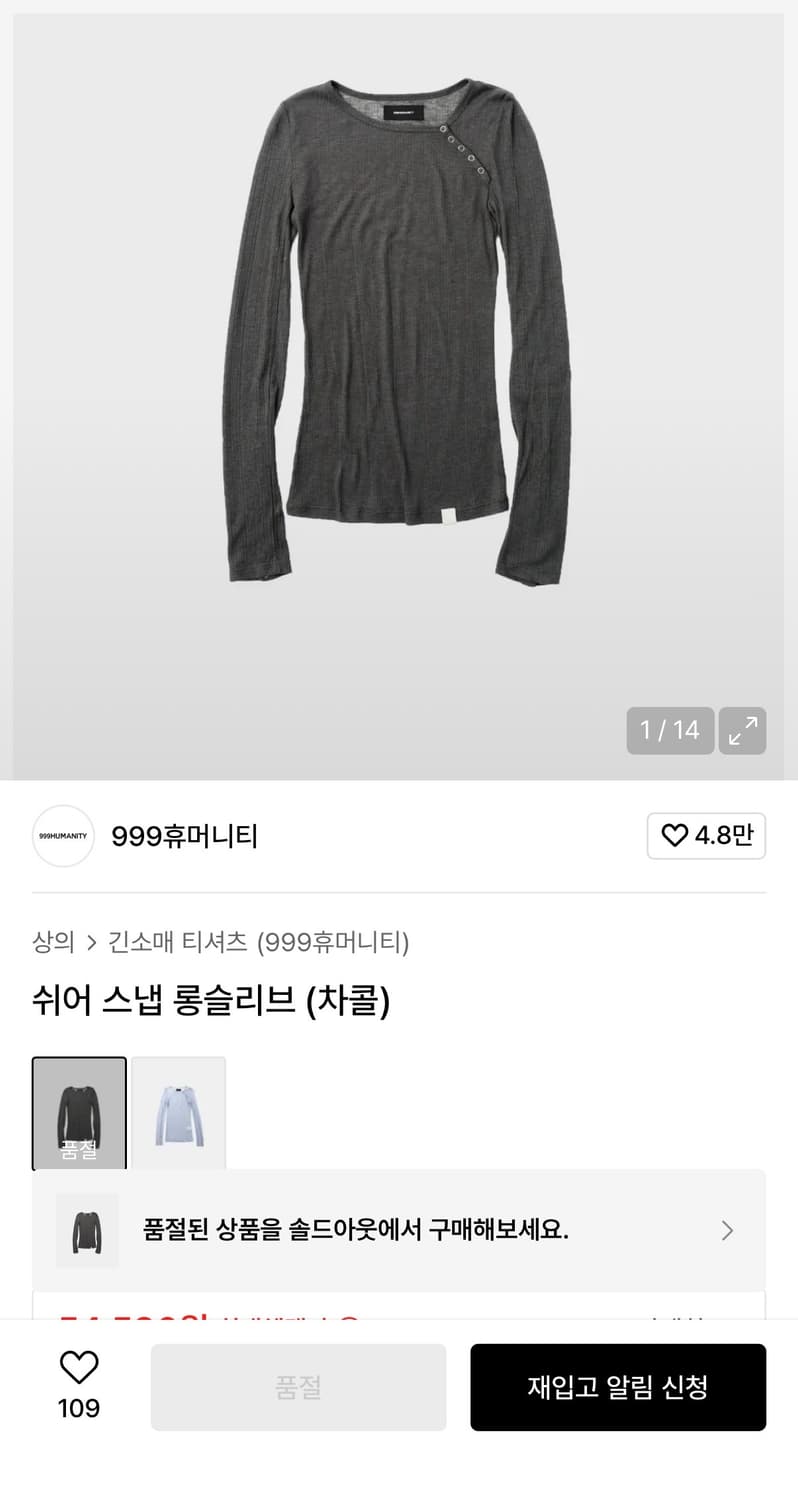This screenshot has width=798, height=1500.
Task: Select the charcoal thumbnail marked 품절
Action: click(x=79, y=1112)
